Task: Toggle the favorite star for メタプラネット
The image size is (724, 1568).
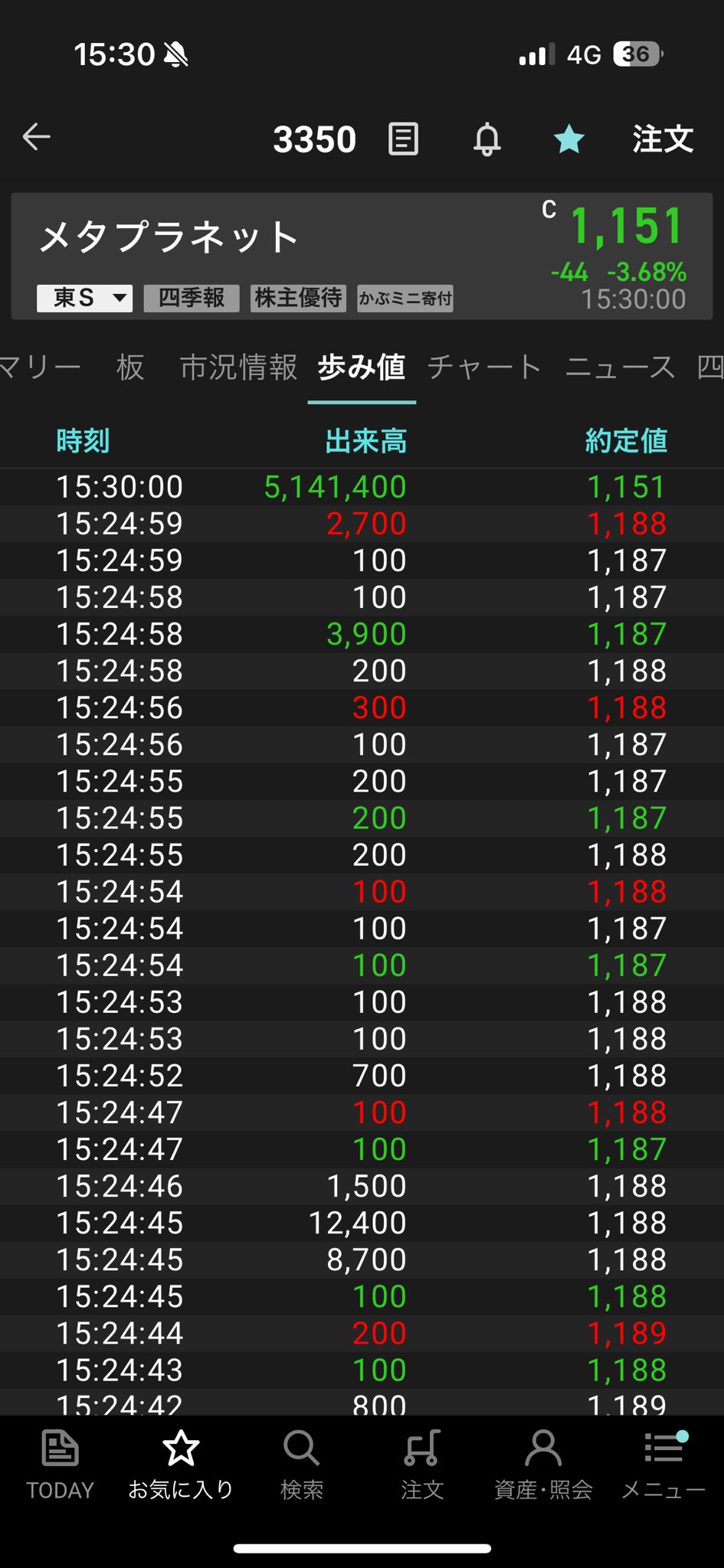Action: pos(569,139)
